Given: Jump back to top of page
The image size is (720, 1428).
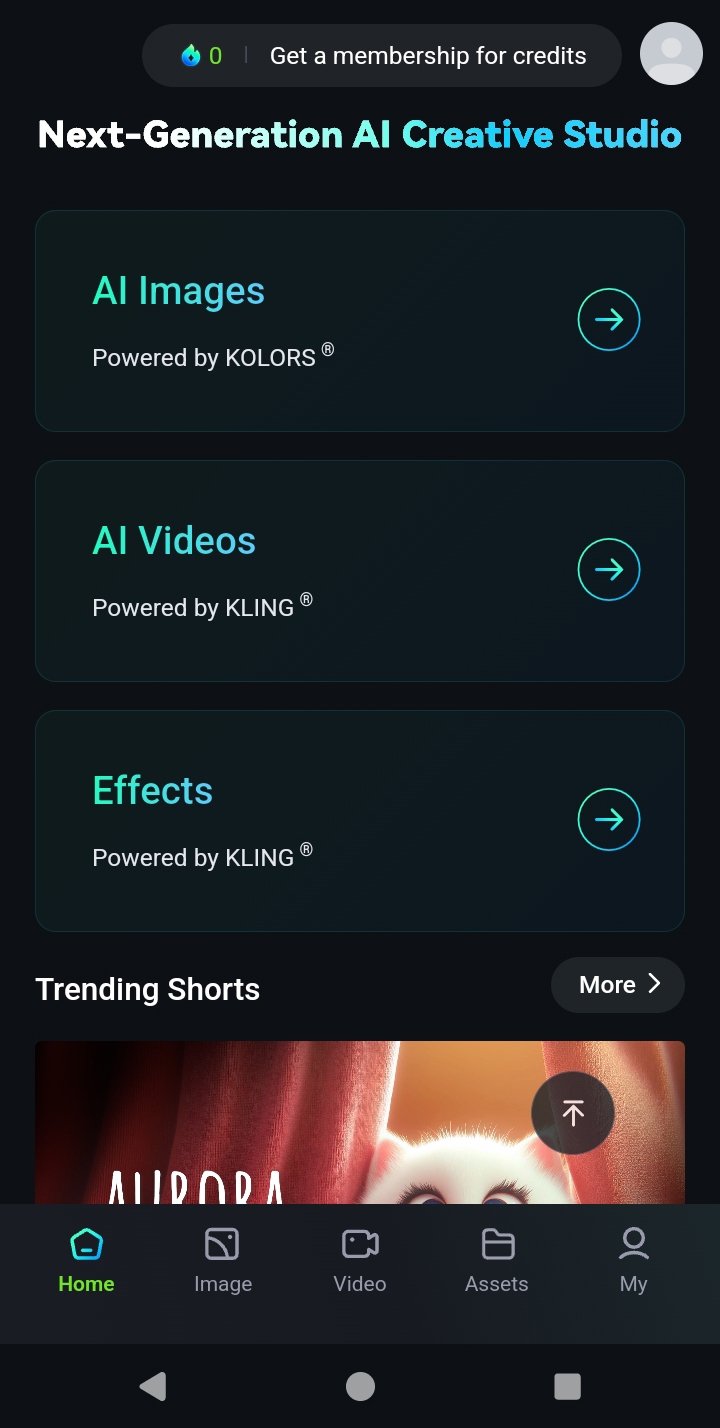Looking at the screenshot, I should (x=572, y=1112).
